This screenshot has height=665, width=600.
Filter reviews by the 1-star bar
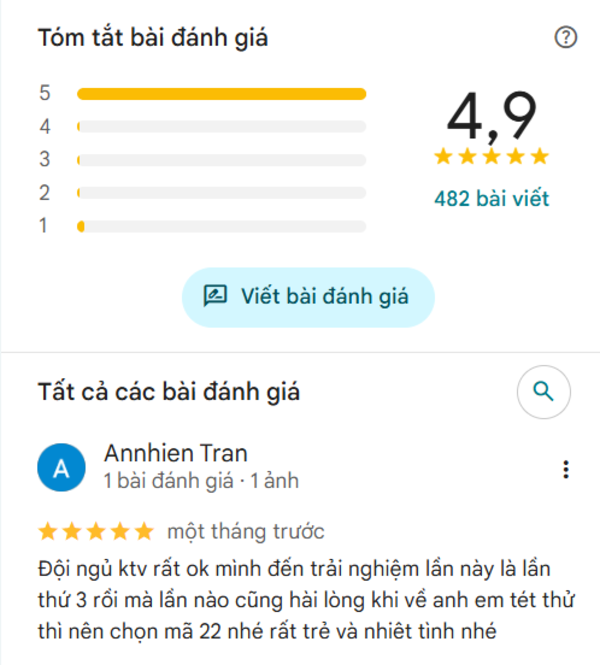221,226
